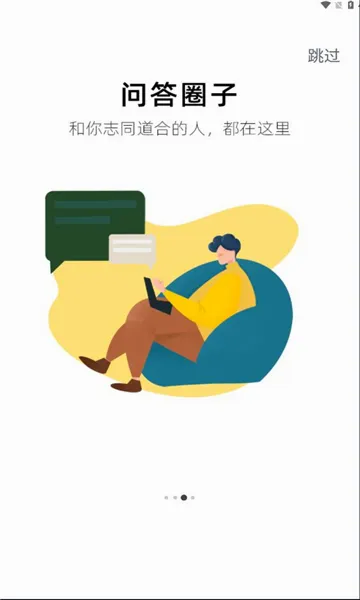Skip the intro via 跳过
The width and height of the screenshot is (360, 600).
pos(324,56)
